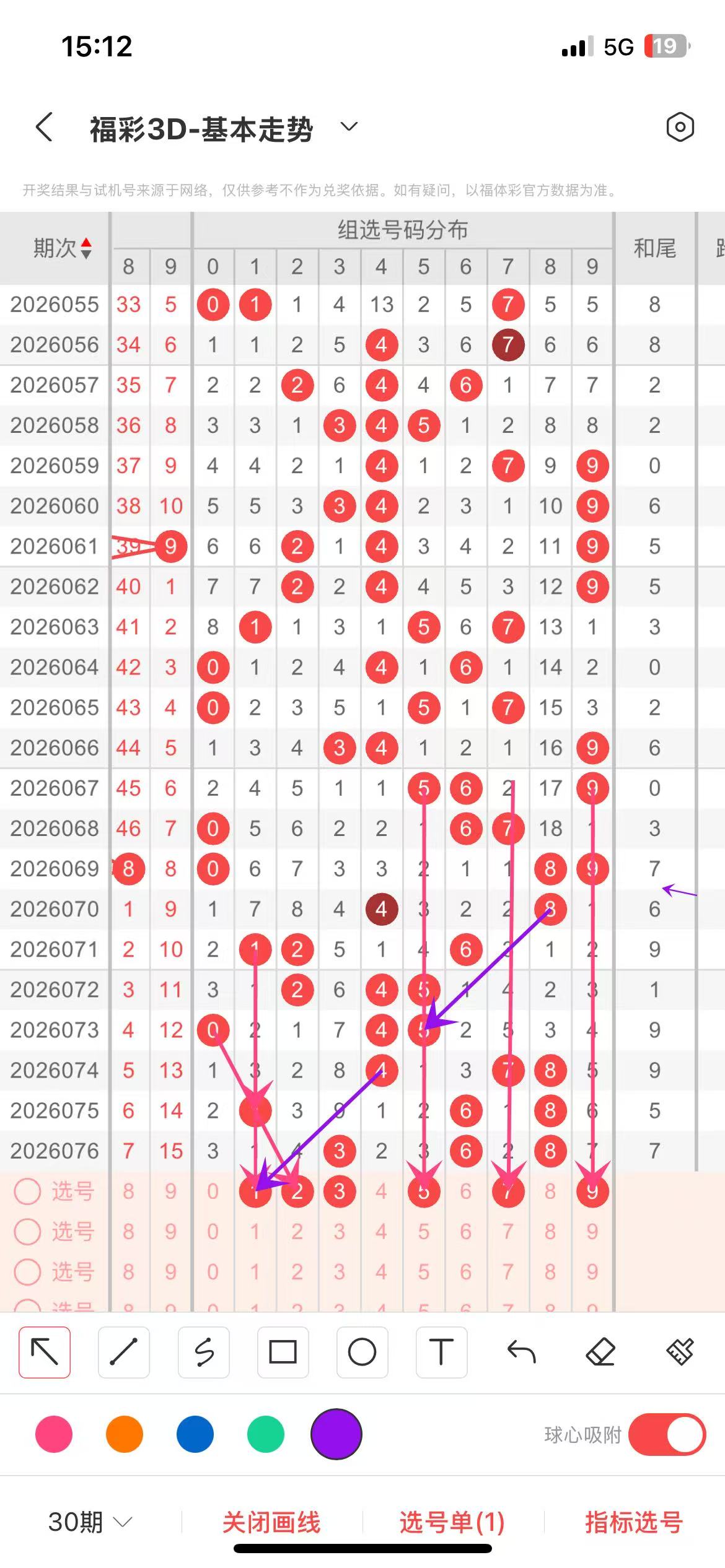Image resolution: width=725 pixels, height=1568 pixels.
Task: Select the rectangle shape tool
Action: (283, 1352)
